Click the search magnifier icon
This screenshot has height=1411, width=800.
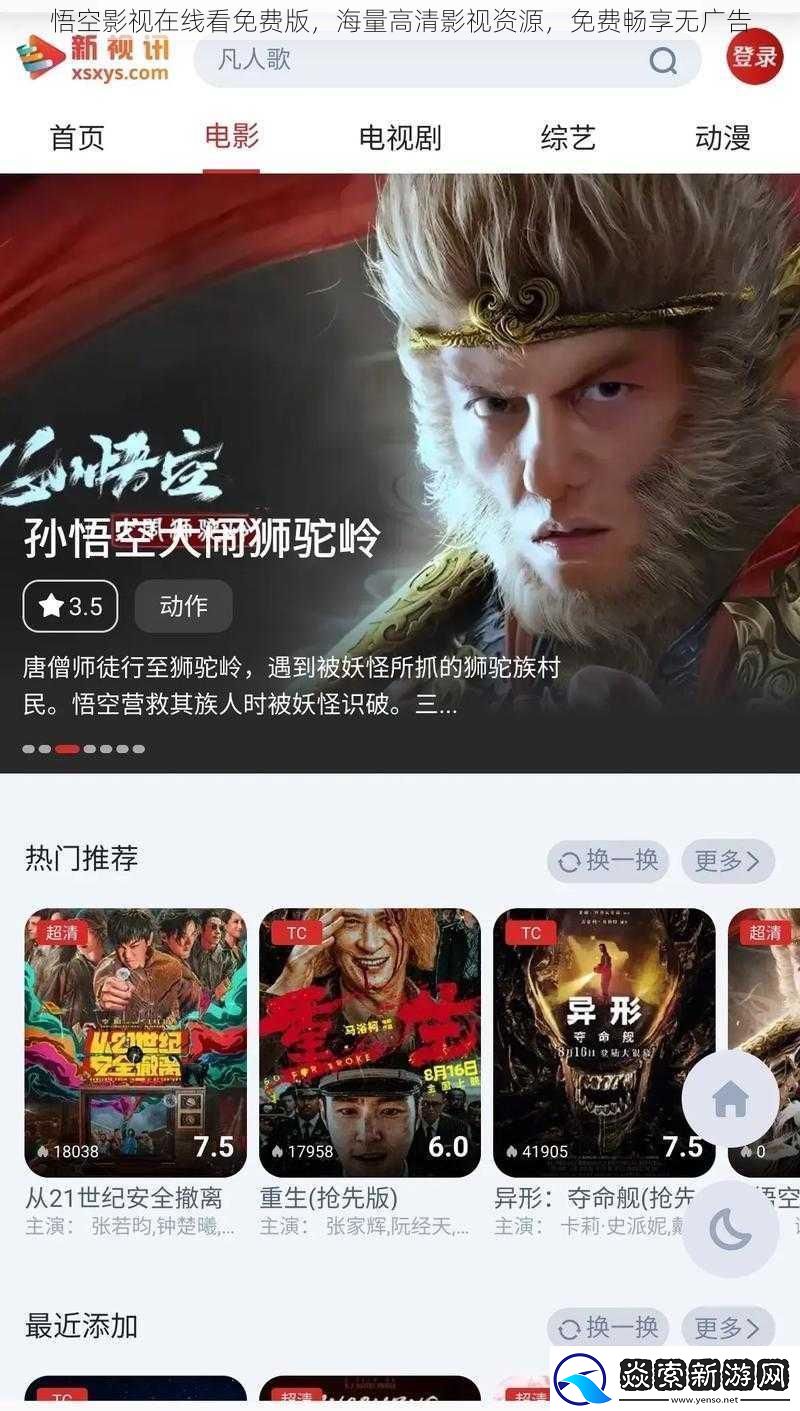[662, 61]
